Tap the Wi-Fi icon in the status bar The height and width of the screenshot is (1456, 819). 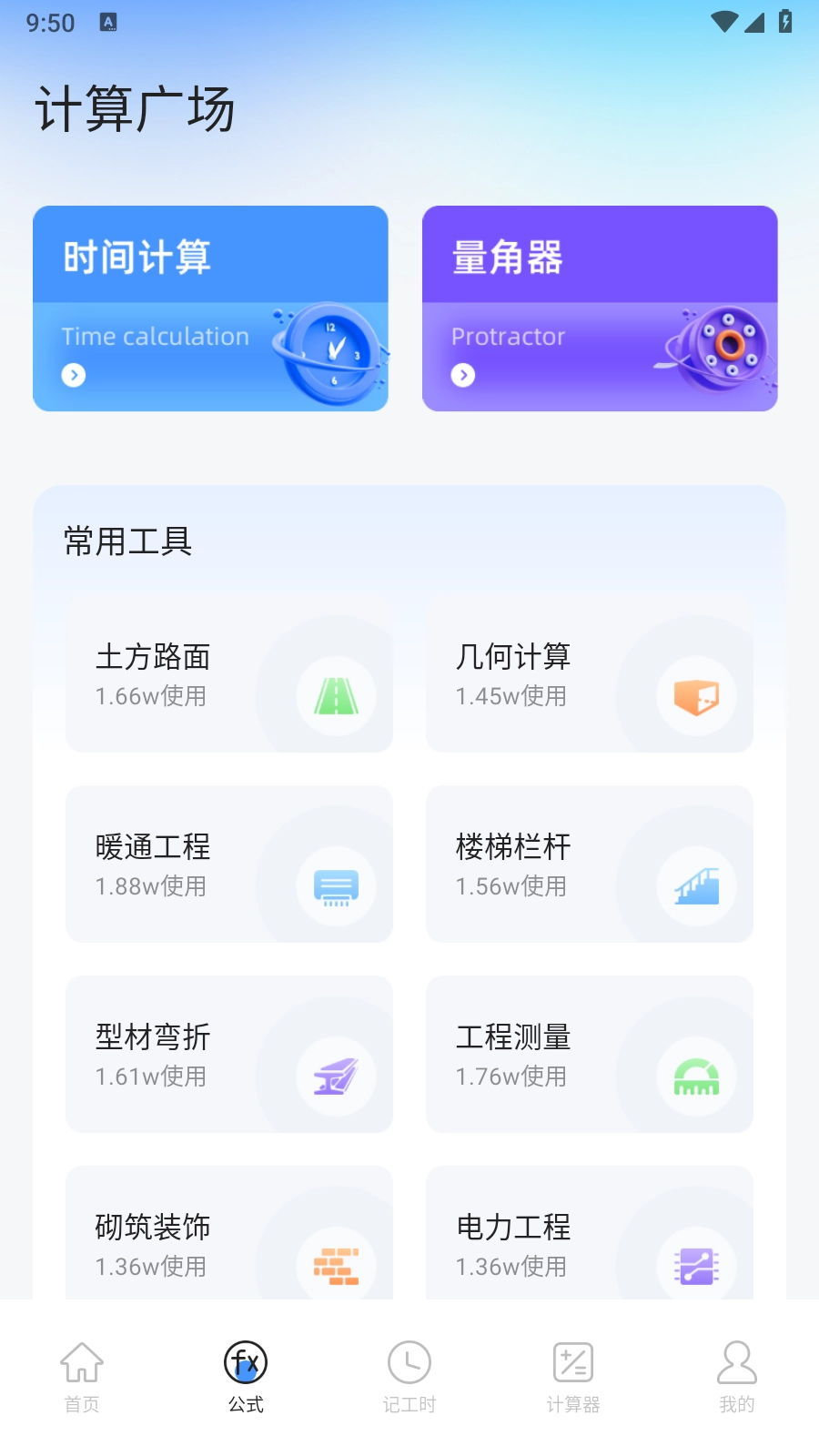[723, 22]
